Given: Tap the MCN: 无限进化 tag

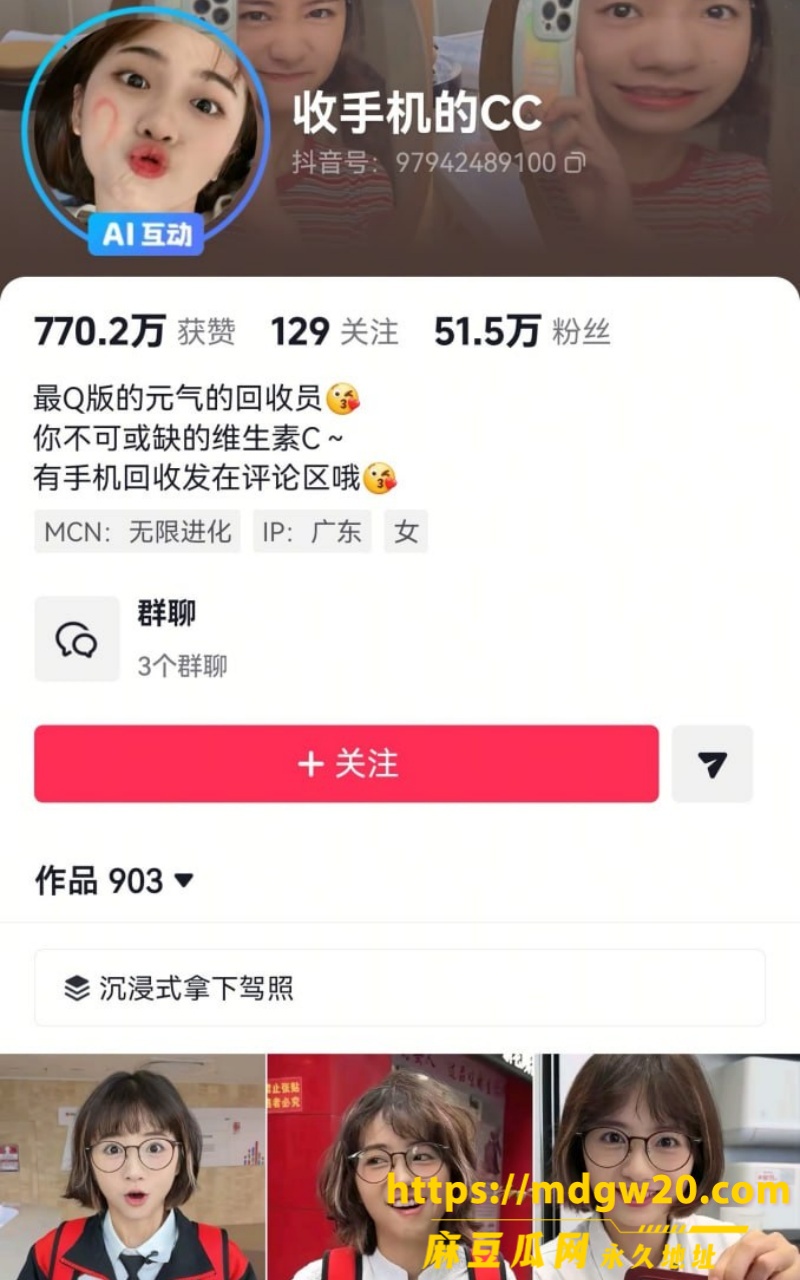Looking at the screenshot, I should [137, 532].
